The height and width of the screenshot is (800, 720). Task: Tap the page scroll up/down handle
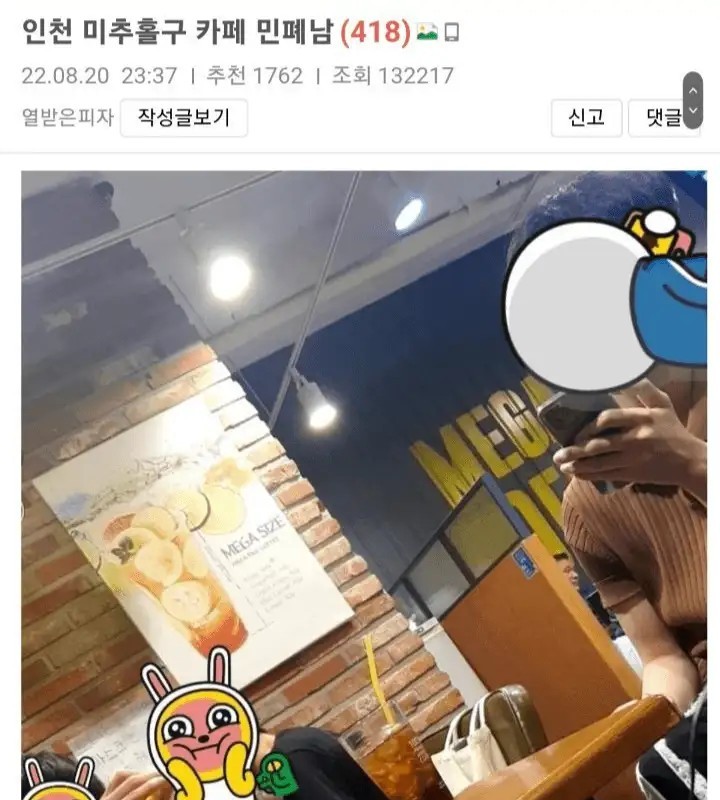(692, 100)
